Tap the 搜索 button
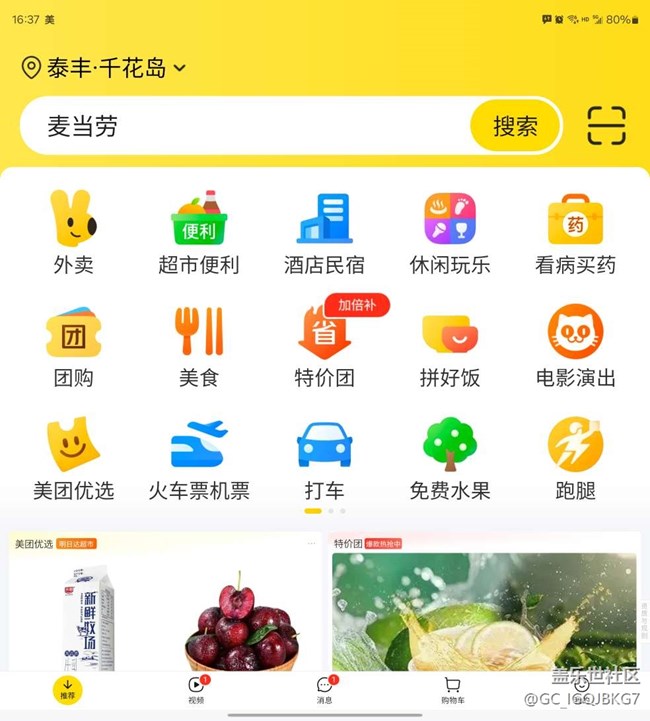This screenshot has width=650, height=721. [x=515, y=126]
